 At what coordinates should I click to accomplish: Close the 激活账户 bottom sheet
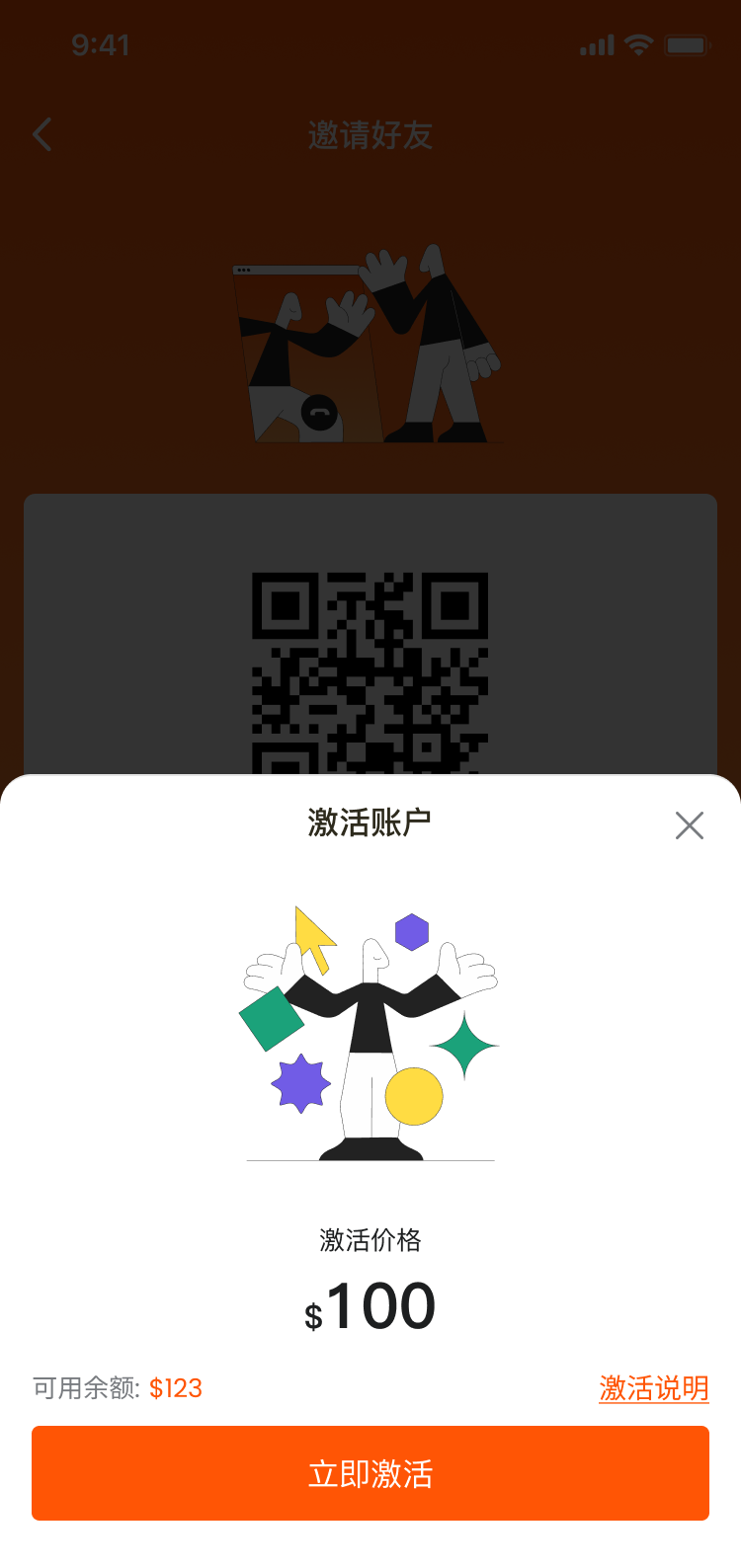689,825
